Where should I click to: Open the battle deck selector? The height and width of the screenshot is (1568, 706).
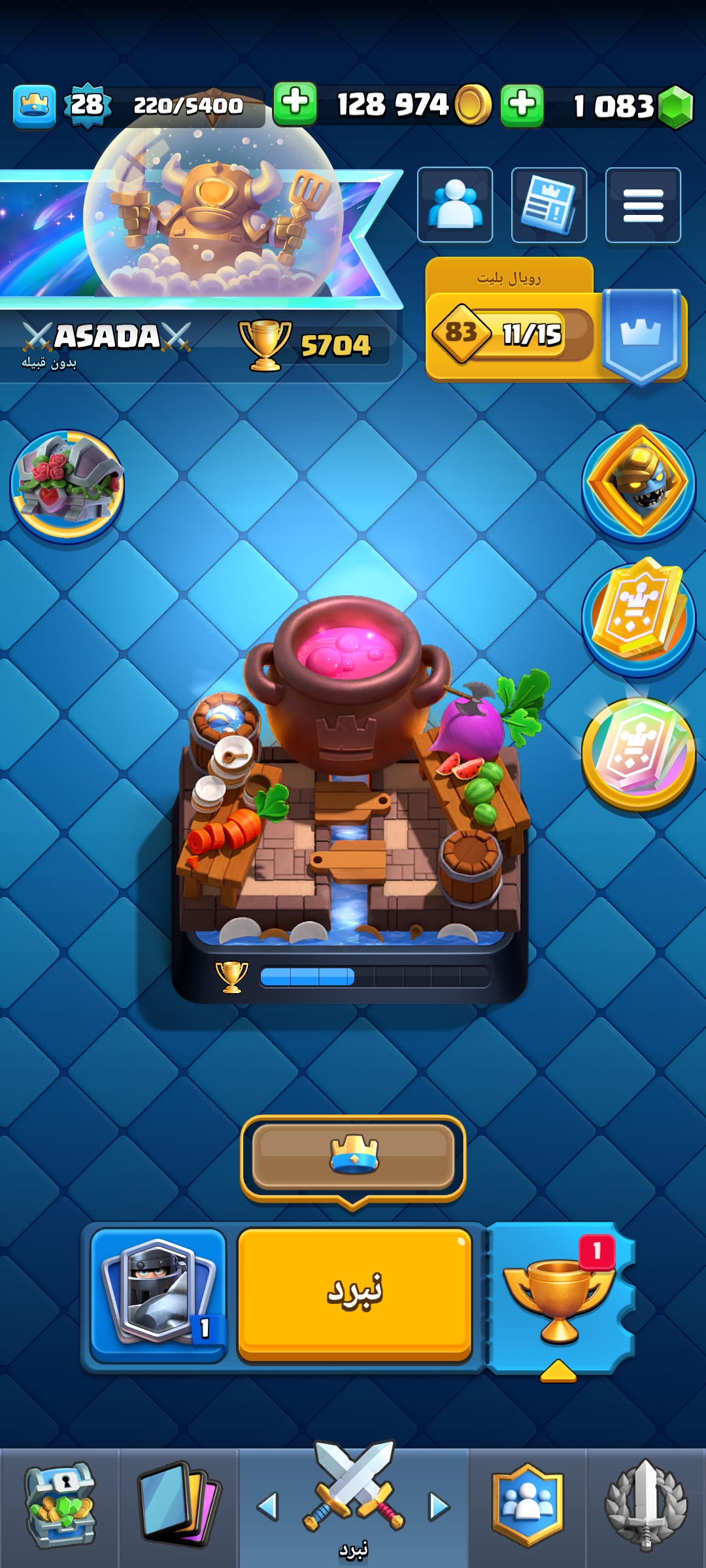click(x=158, y=1295)
